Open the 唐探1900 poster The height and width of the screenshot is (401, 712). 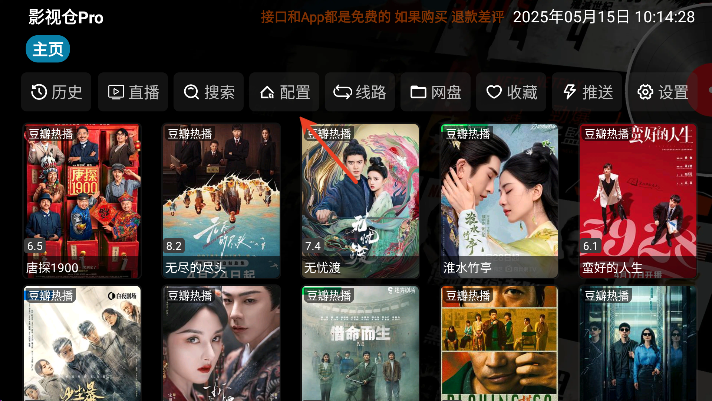[x=82, y=200]
